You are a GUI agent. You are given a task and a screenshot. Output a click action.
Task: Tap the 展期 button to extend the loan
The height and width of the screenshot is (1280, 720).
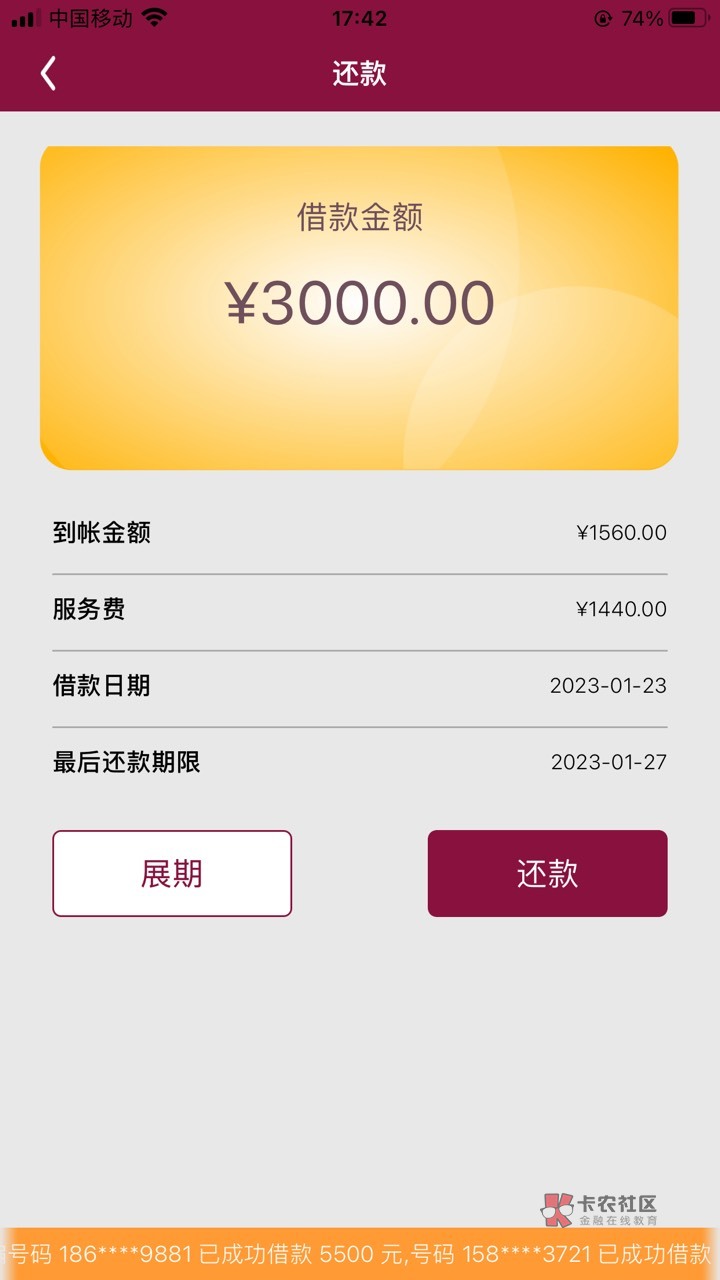[172, 873]
